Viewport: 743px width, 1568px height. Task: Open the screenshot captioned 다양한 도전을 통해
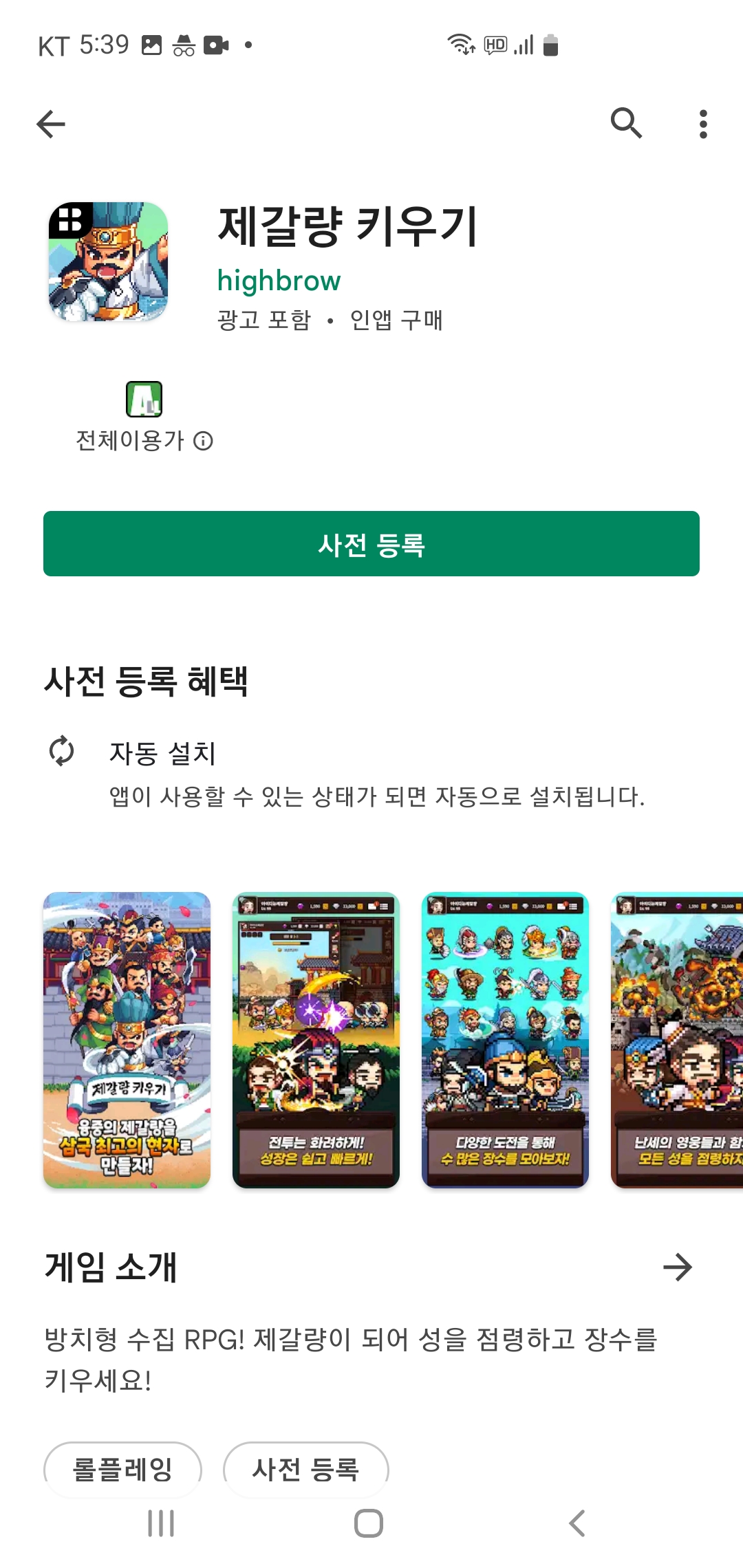[x=505, y=1040]
